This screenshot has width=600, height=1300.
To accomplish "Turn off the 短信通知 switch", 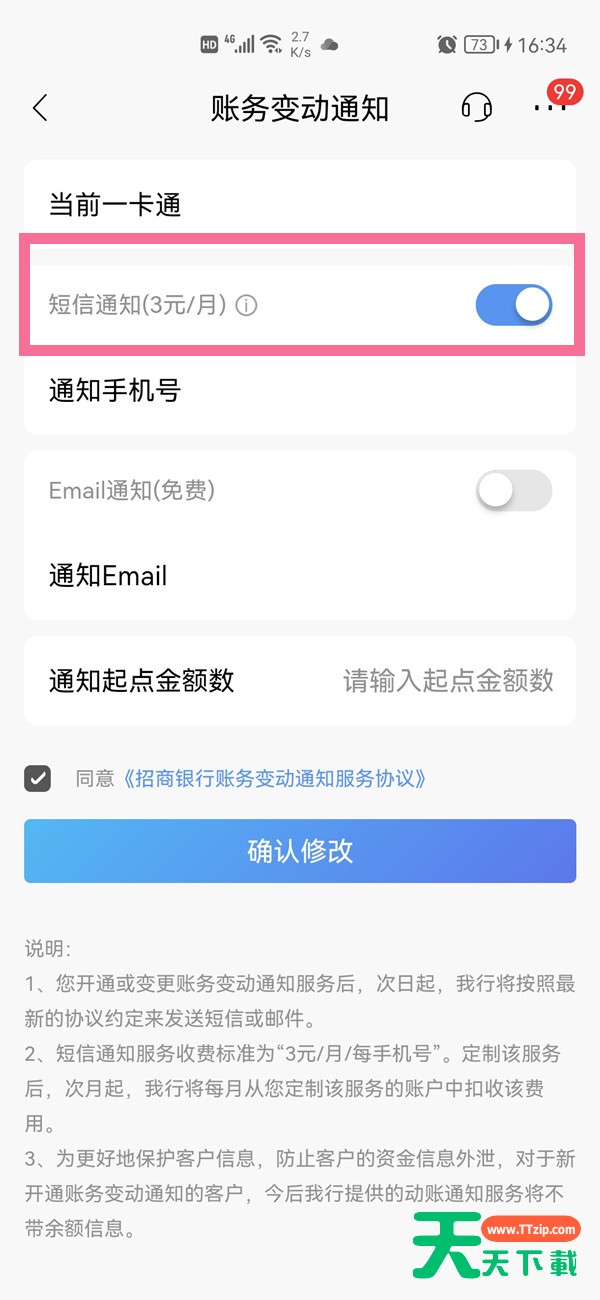I will point(514,305).
